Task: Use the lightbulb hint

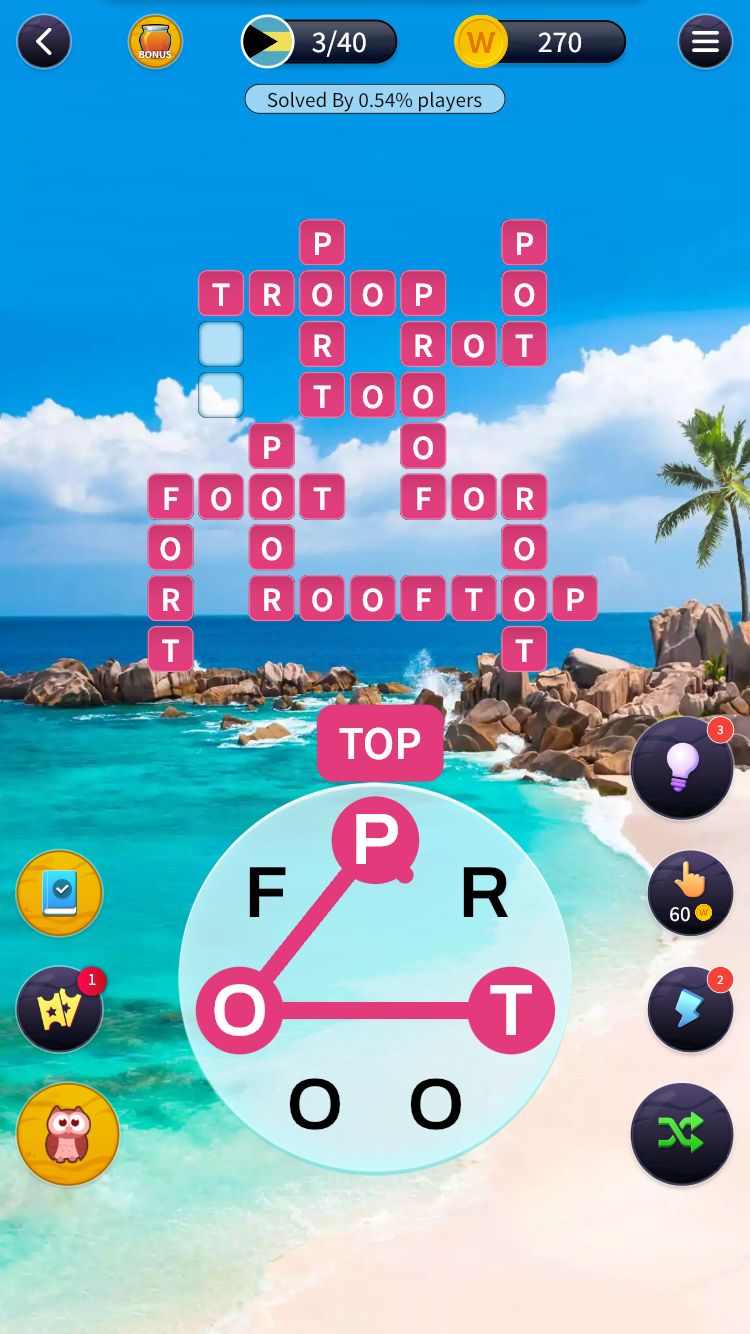Action: 682,768
